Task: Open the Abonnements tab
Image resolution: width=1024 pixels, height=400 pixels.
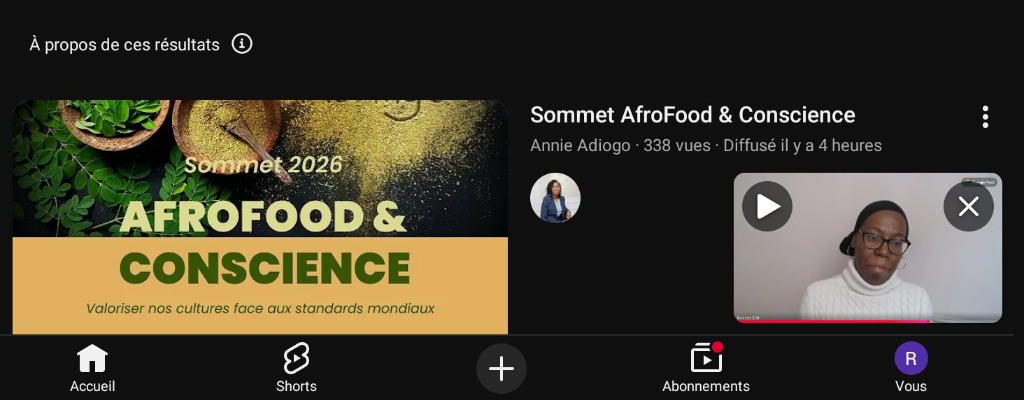Action: tap(706, 368)
